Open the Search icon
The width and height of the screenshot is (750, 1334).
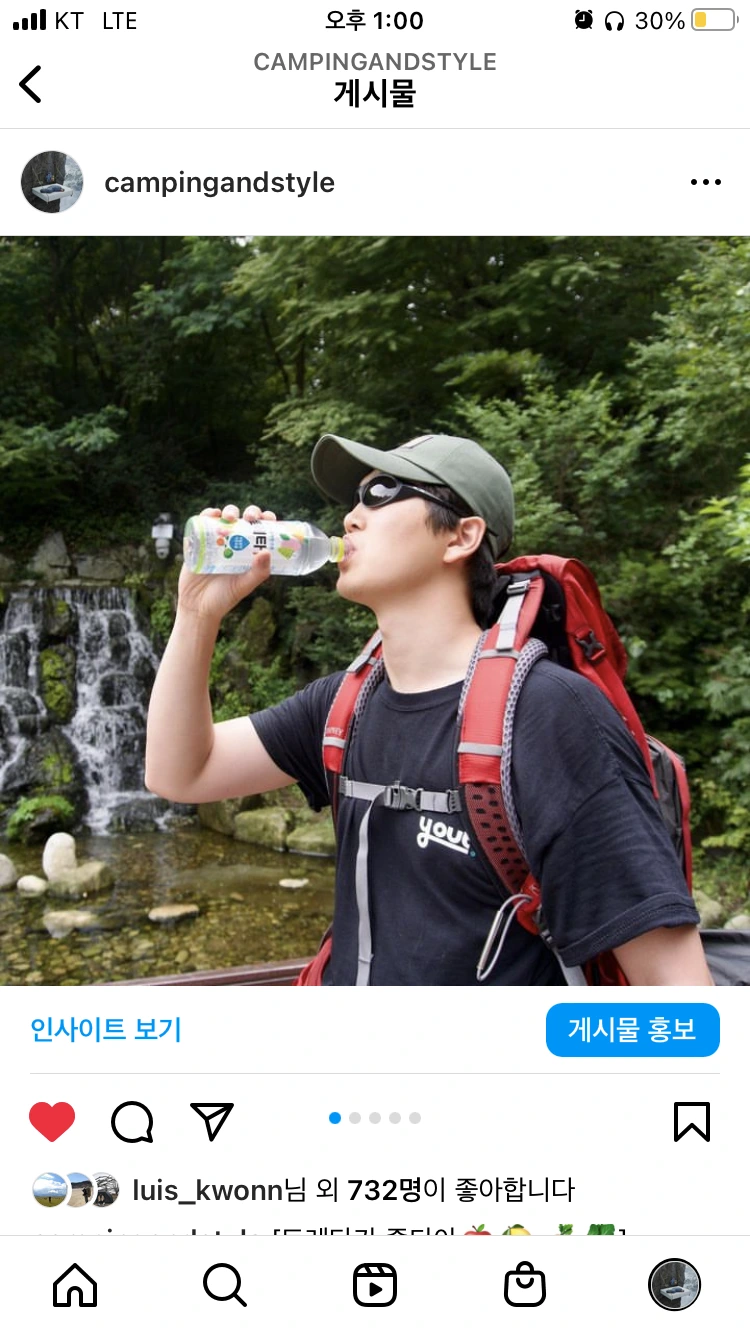click(x=224, y=1285)
